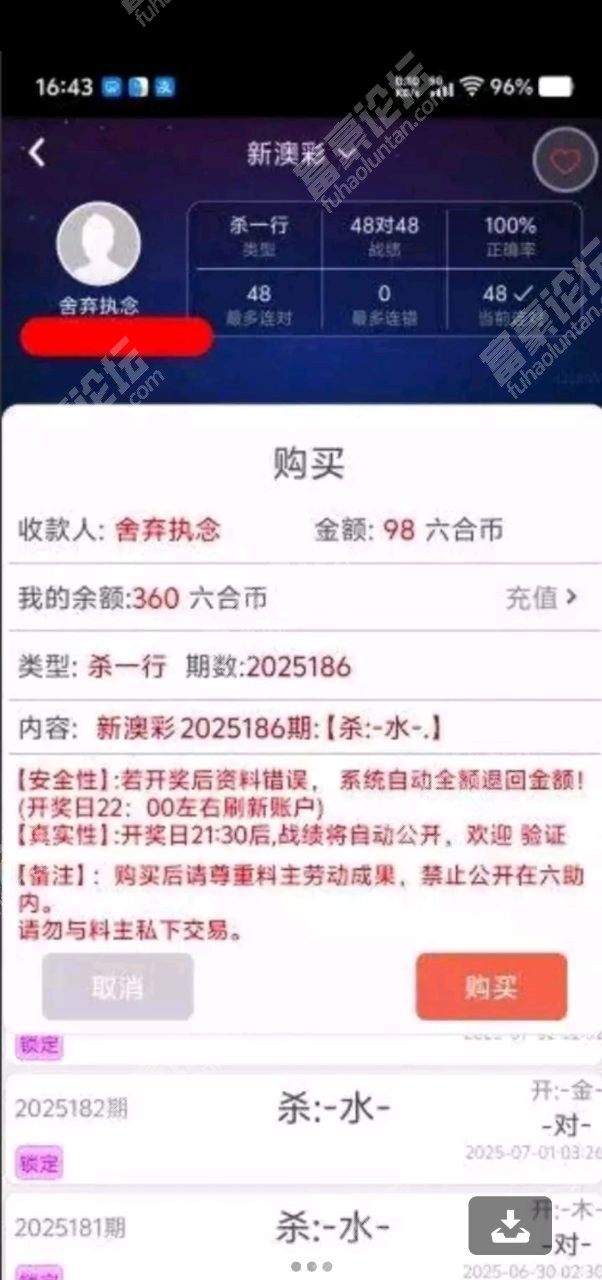Open the 新澳彩 dropdown in the title
This screenshot has height=1280, width=602.
(x=302, y=153)
